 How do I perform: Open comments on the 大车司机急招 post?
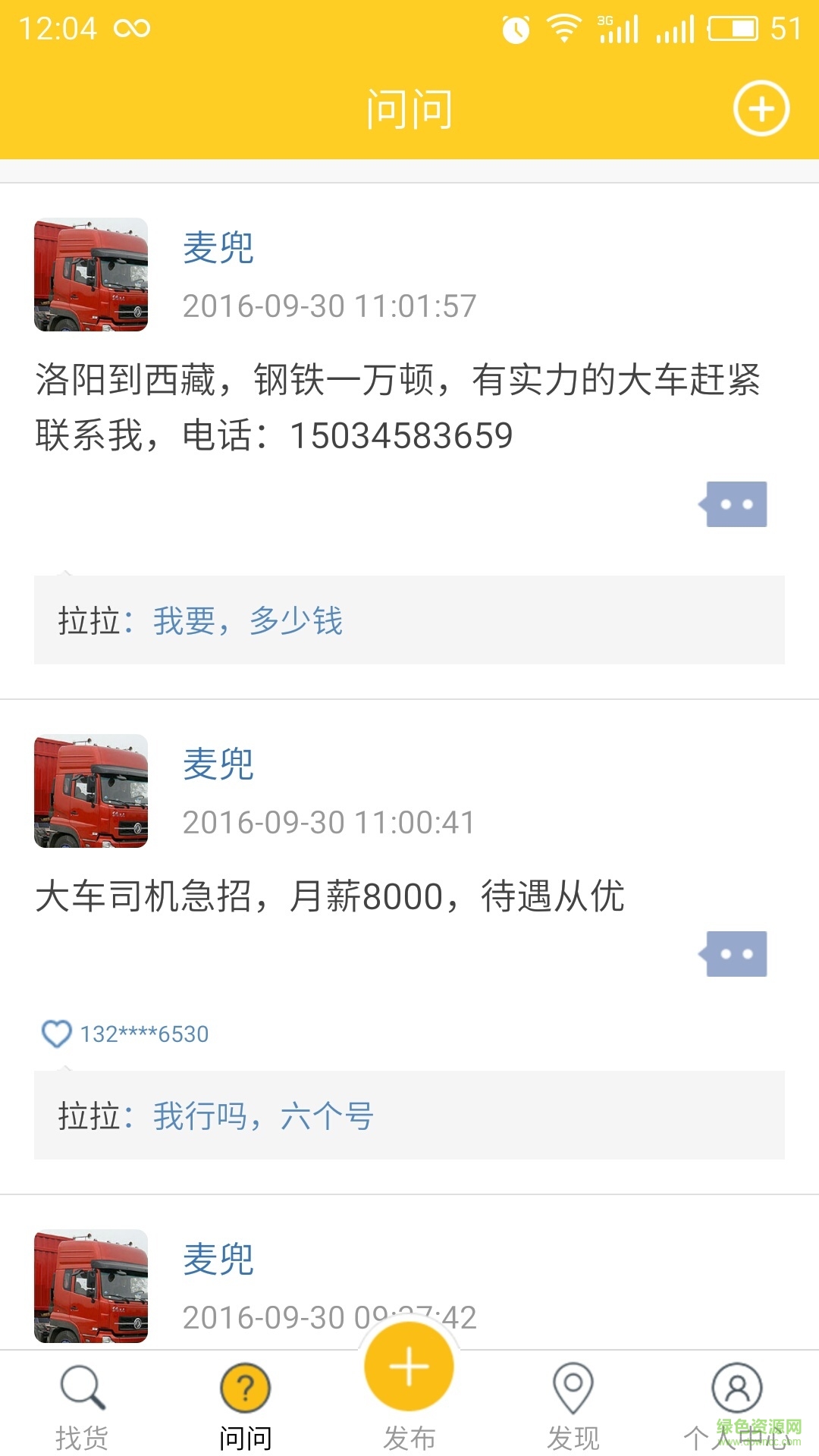(734, 954)
